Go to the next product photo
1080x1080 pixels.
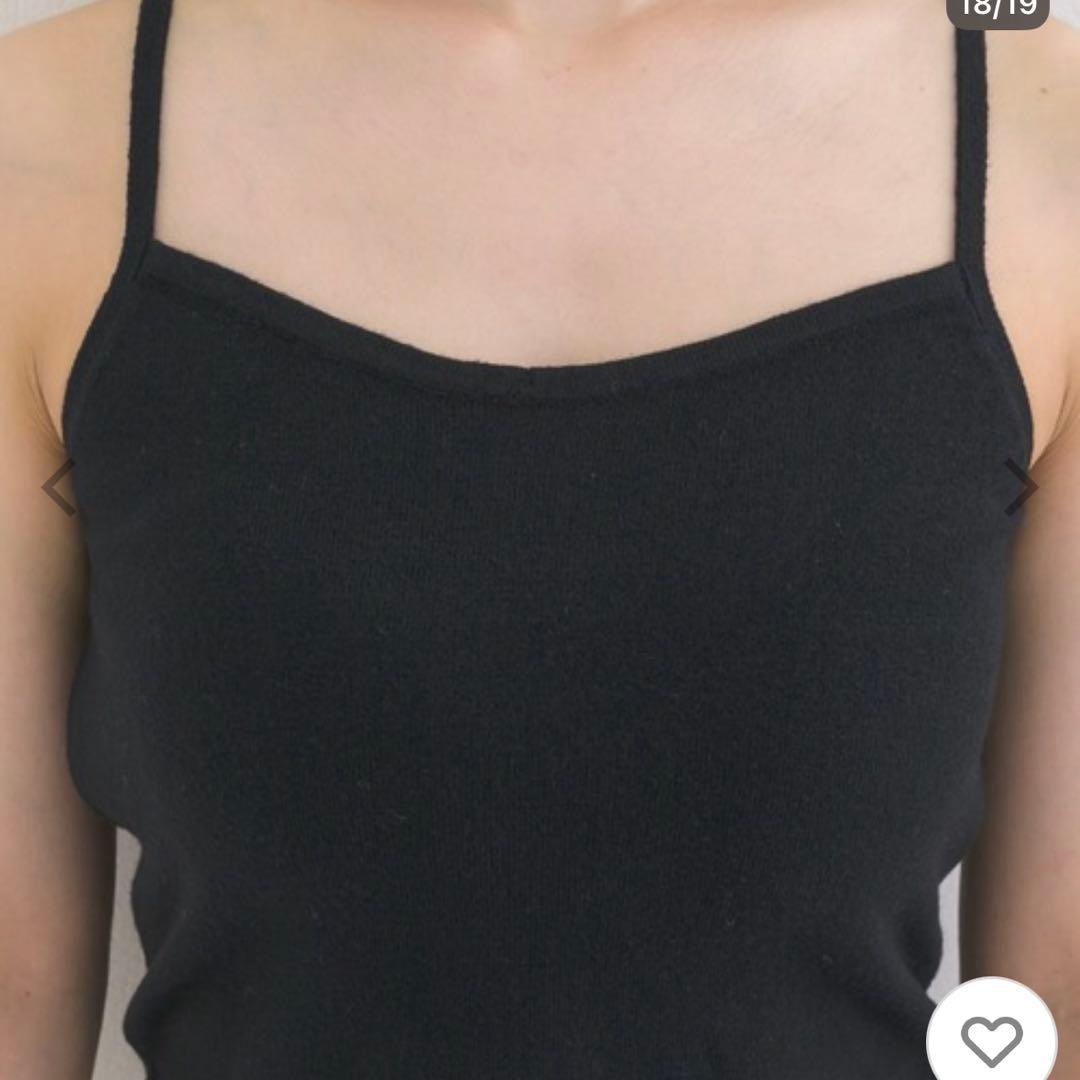point(1020,487)
